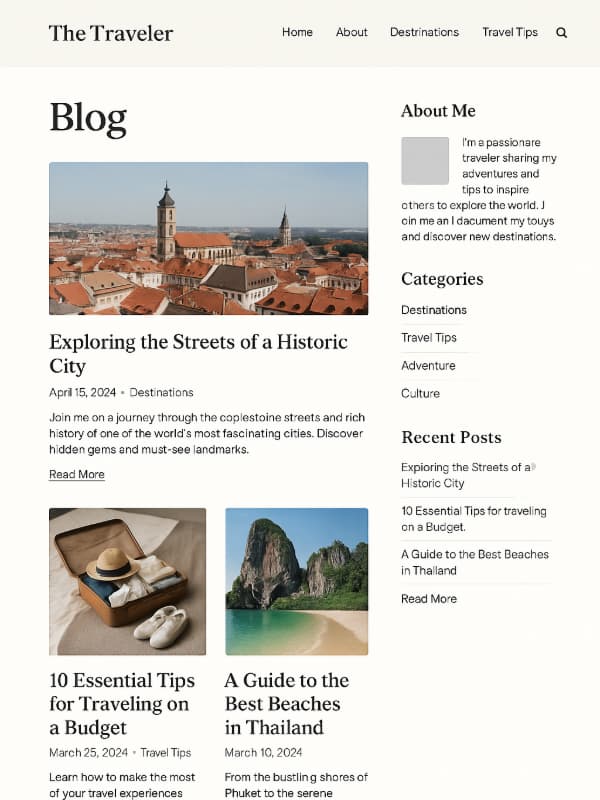Open recent post on budget travel tips
This screenshot has height=800, width=600.
tap(473, 519)
